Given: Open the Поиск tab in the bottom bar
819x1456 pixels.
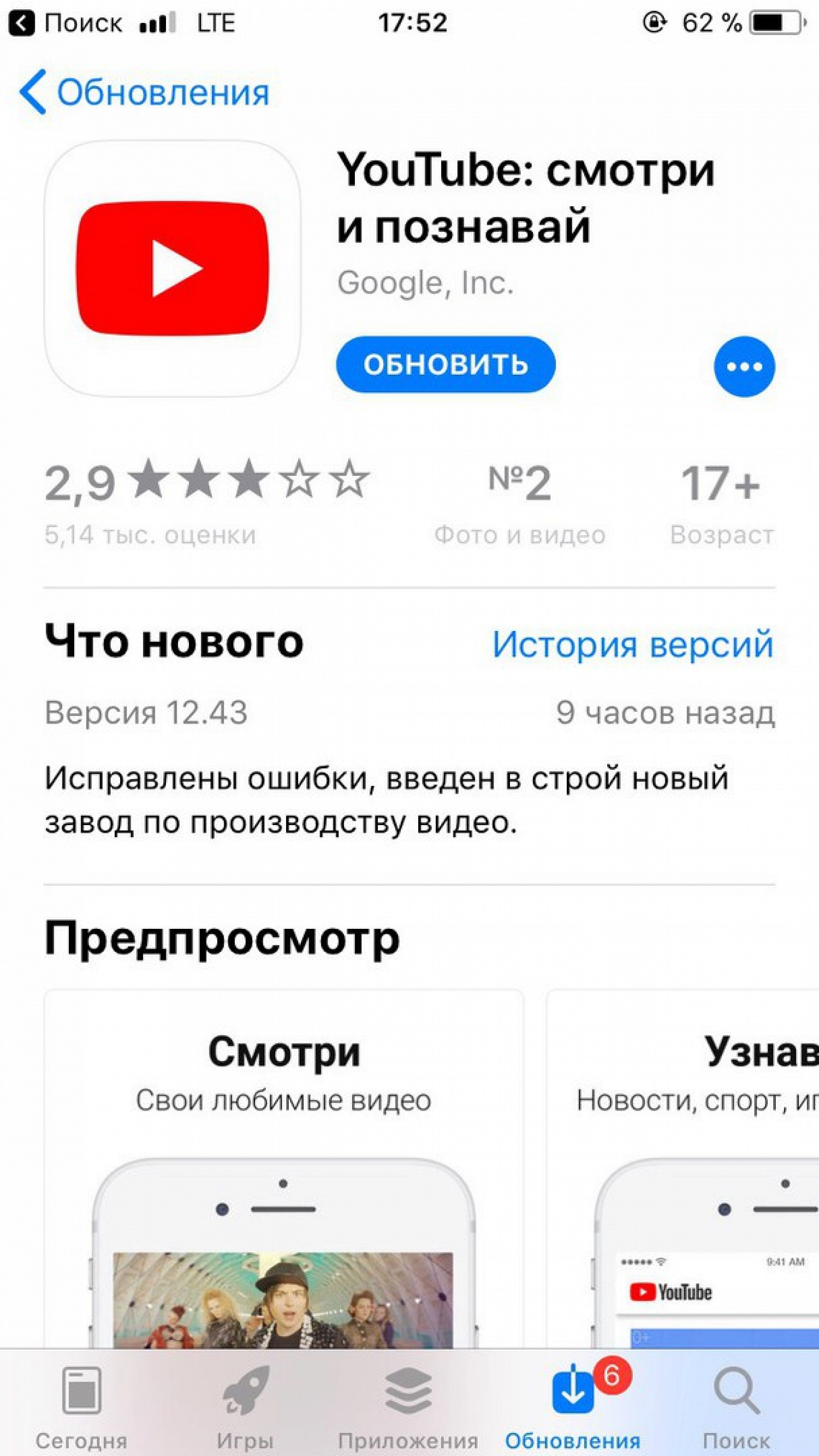Looking at the screenshot, I should (736, 1406).
